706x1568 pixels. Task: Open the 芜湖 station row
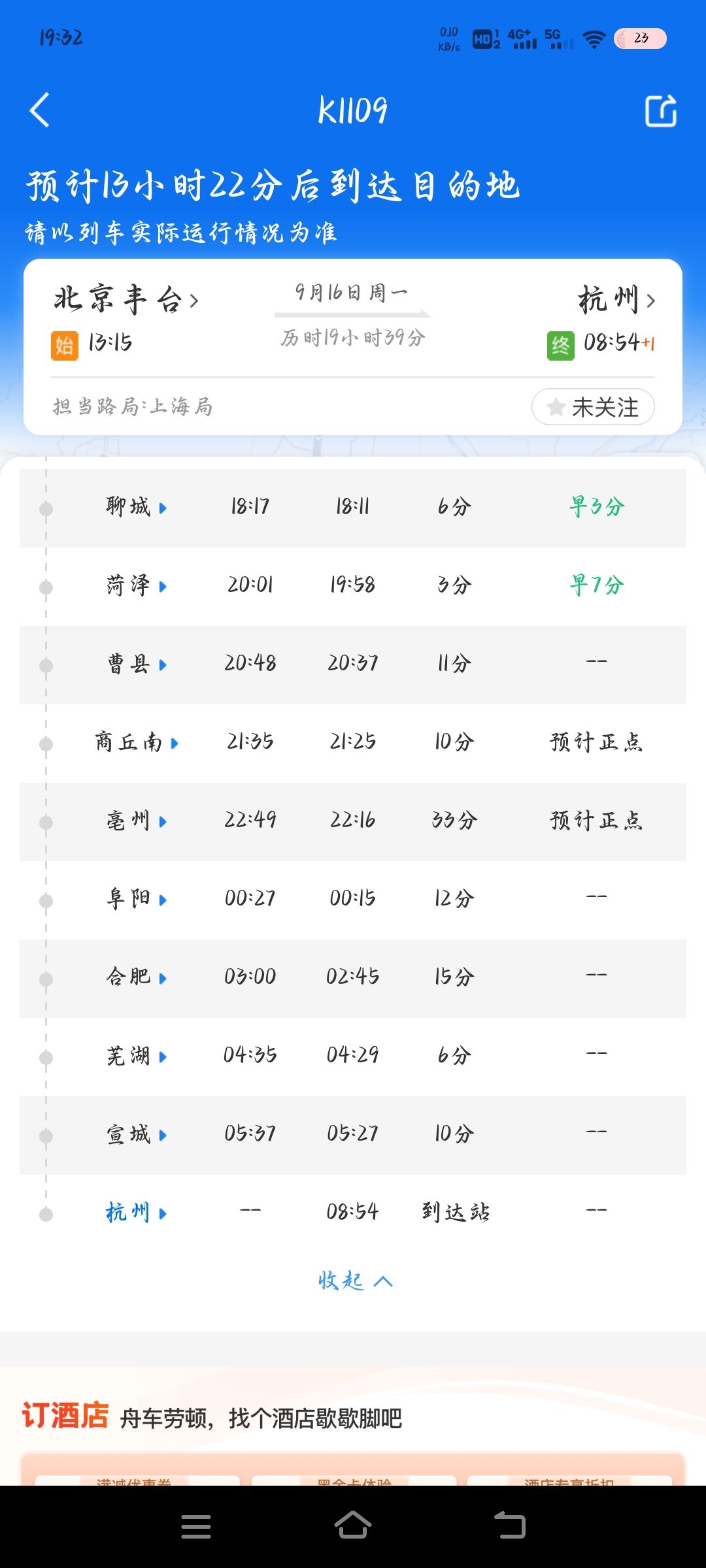pyautogui.click(x=353, y=1056)
